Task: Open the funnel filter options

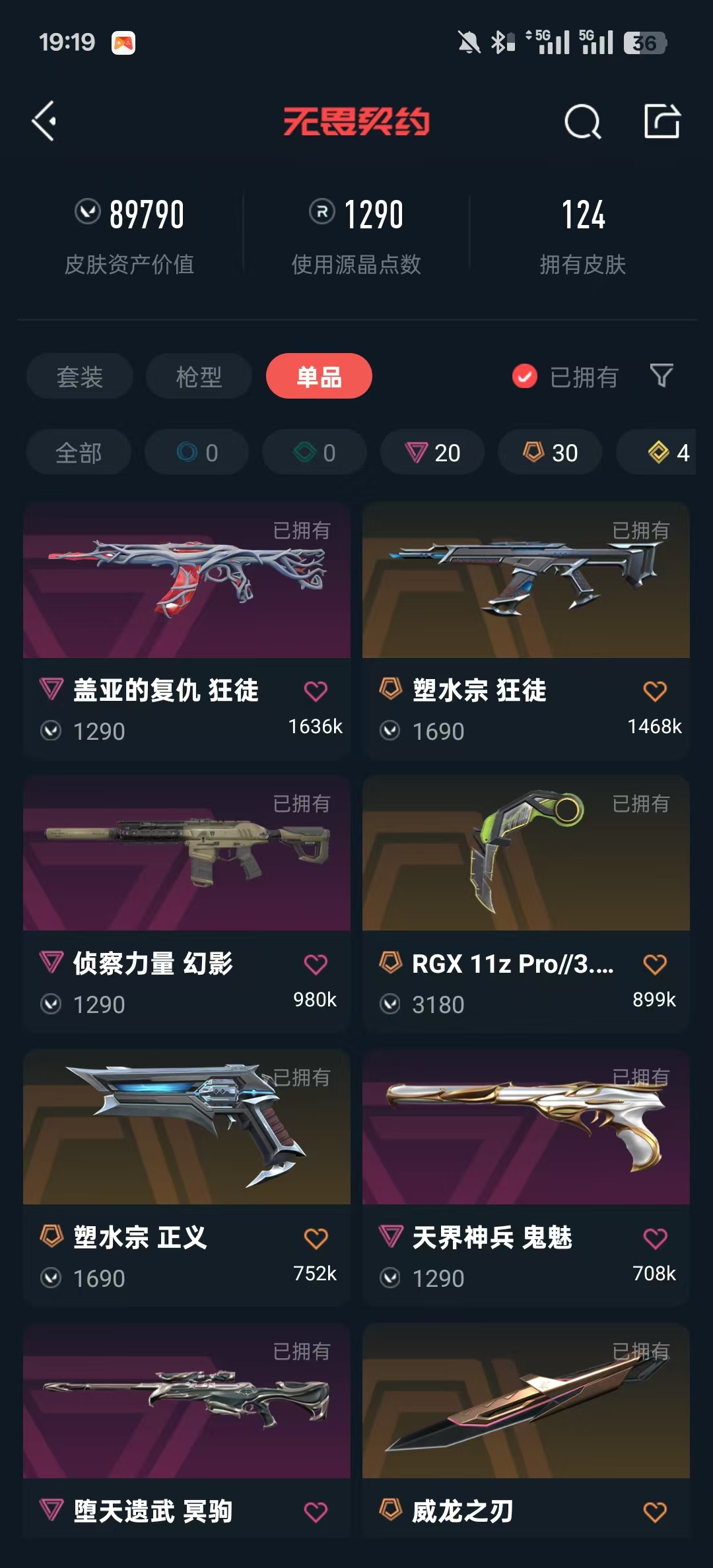Action: click(662, 376)
